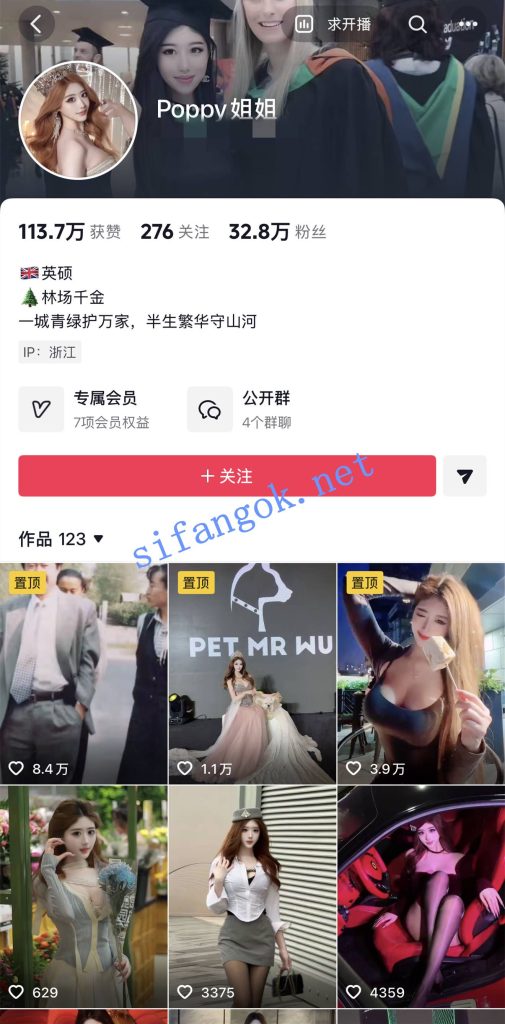Screen dimensions: 505x1024
Task: Go back with the top arrow
Action: pyautogui.click(x=36, y=25)
